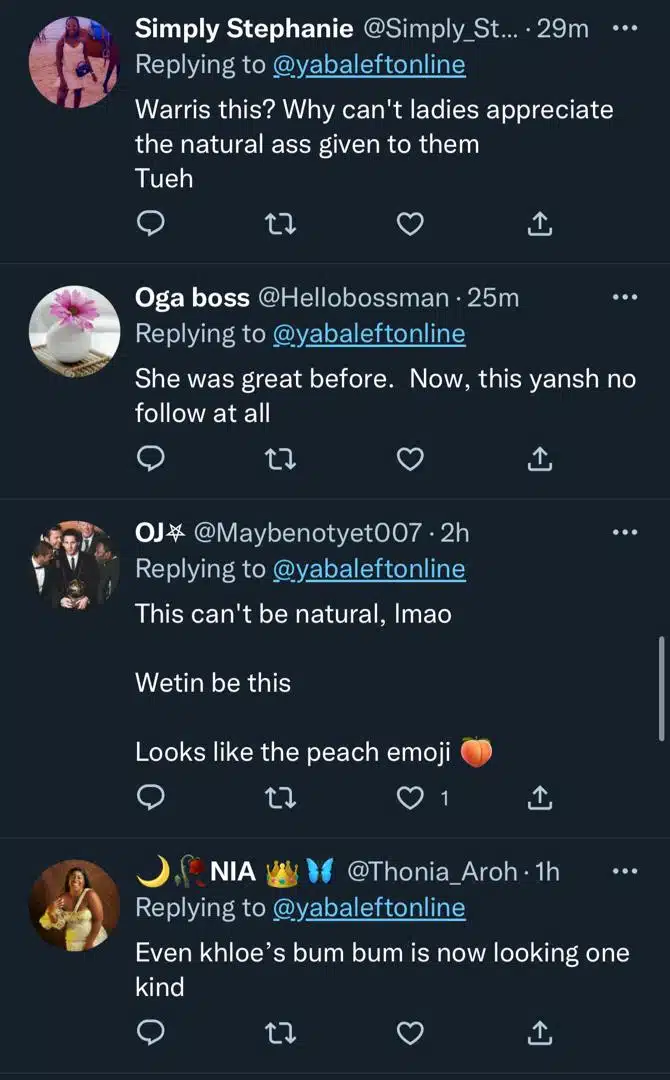The height and width of the screenshot is (1080, 670).
Task: Share OJ's tweet
Action: (540, 797)
